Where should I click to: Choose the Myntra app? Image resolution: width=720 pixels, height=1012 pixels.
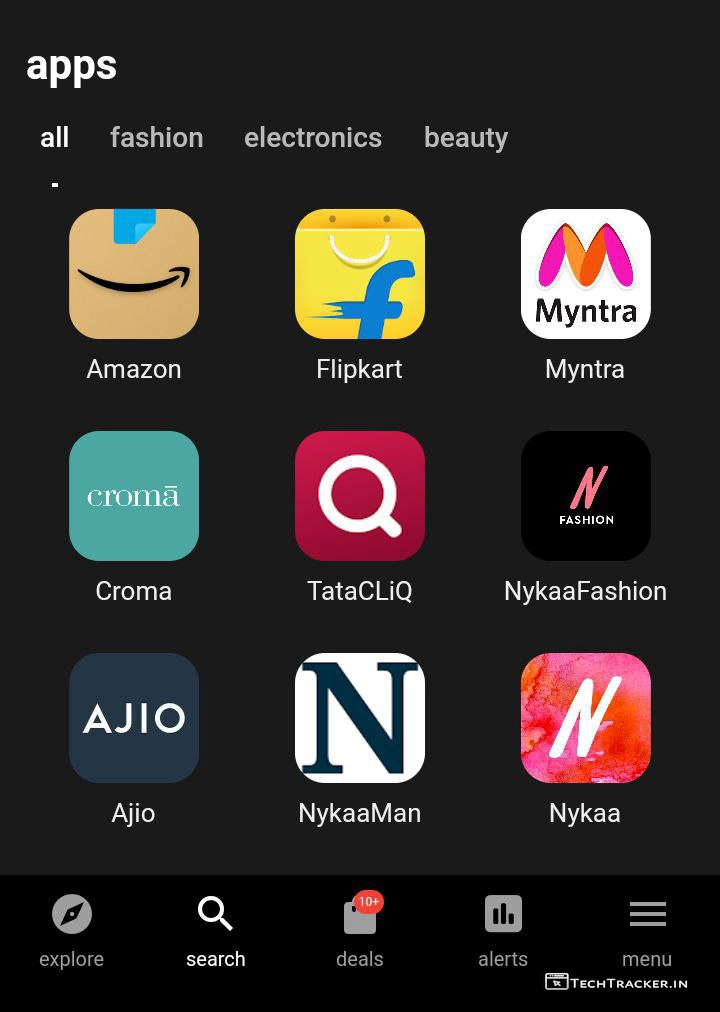click(585, 274)
